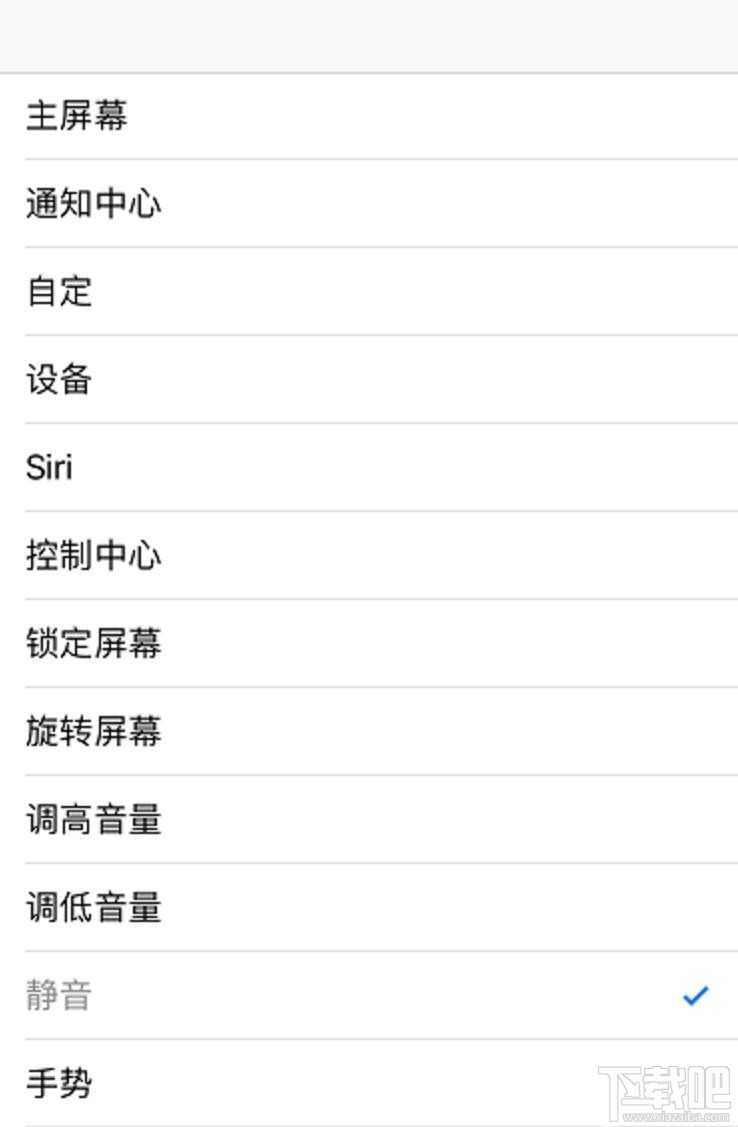Choose 旋转屏幕 (Rotate Screen) action
Image resolution: width=738 pixels, height=1127 pixels.
[93, 731]
